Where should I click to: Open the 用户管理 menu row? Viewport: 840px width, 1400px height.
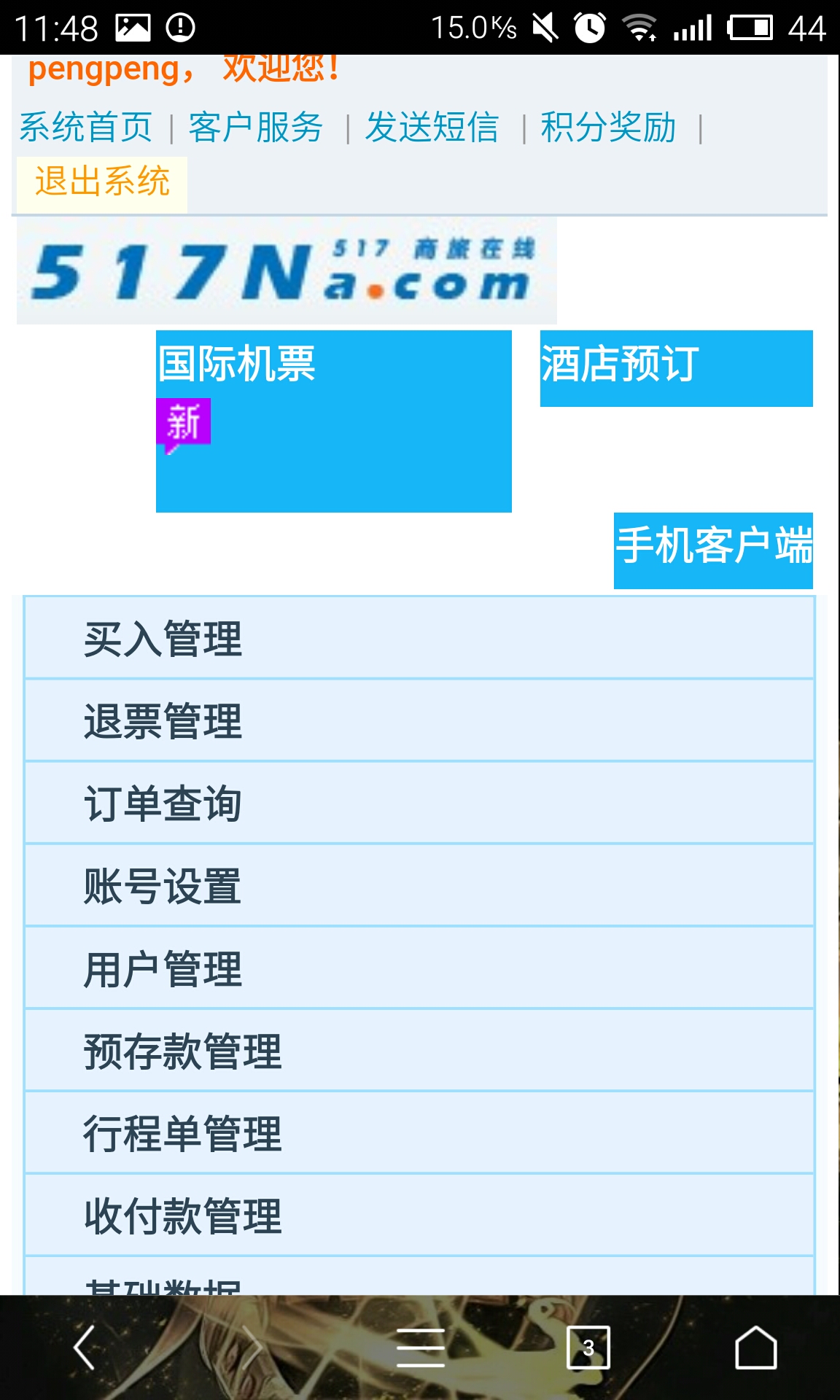pyautogui.click(x=419, y=968)
